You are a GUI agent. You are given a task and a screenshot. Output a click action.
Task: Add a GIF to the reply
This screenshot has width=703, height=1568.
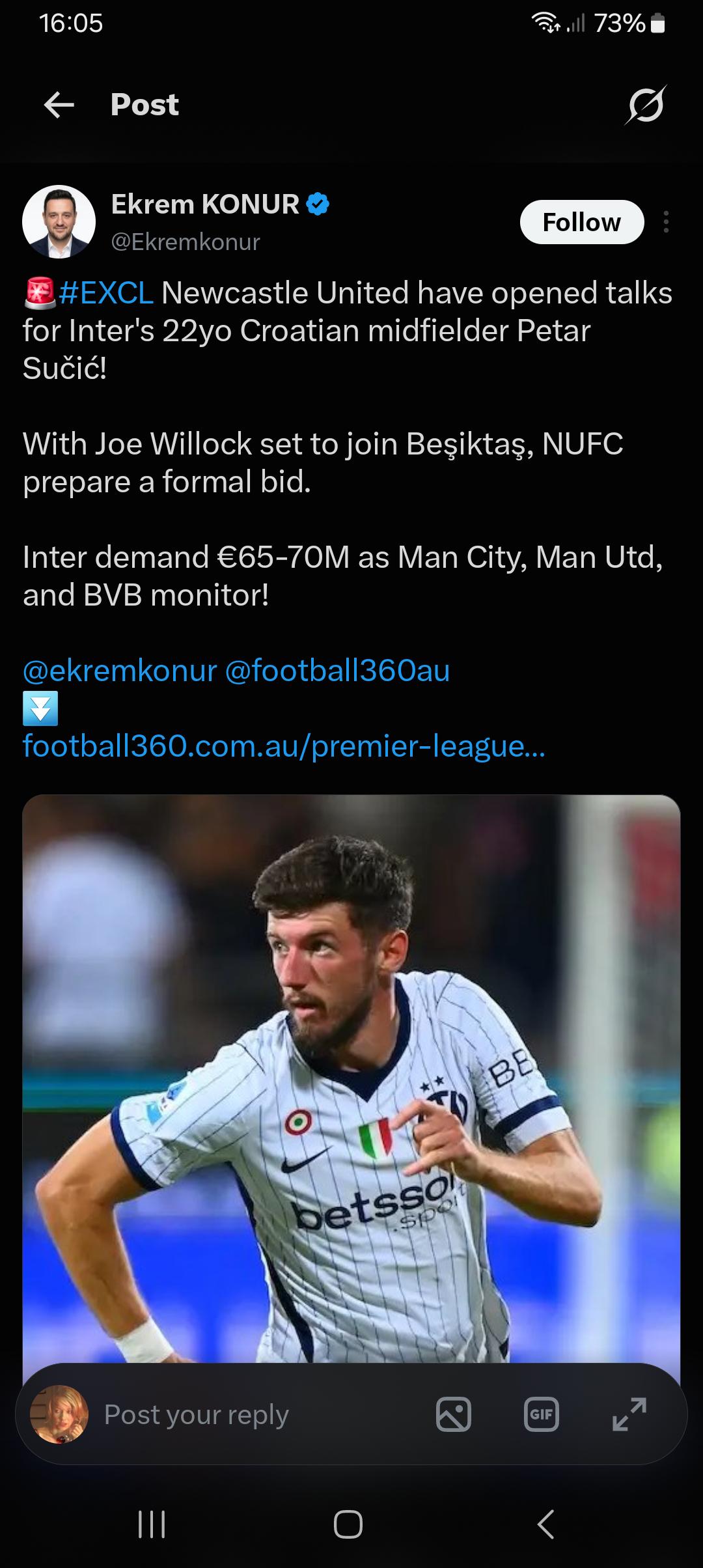[542, 1414]
